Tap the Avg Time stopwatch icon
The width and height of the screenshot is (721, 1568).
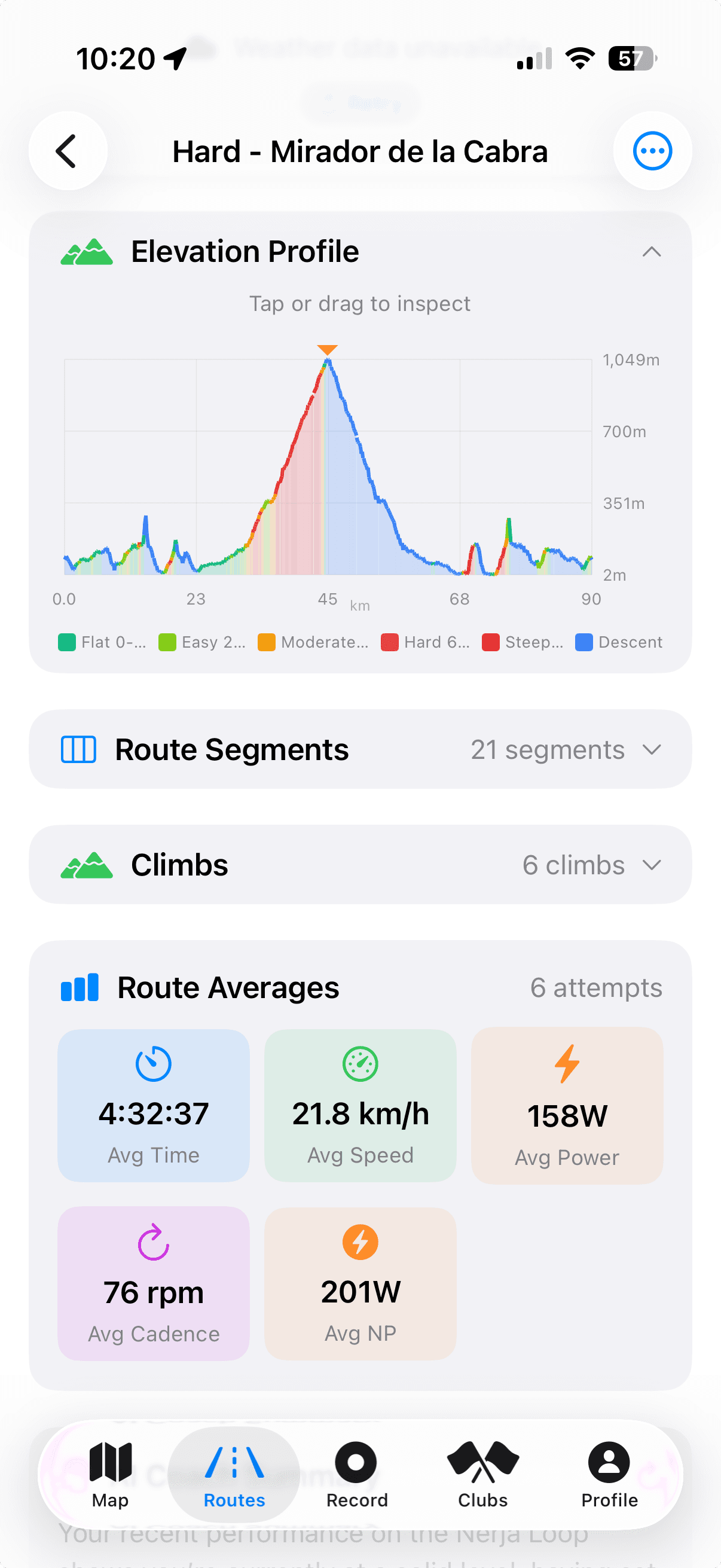click(153, 1063)
